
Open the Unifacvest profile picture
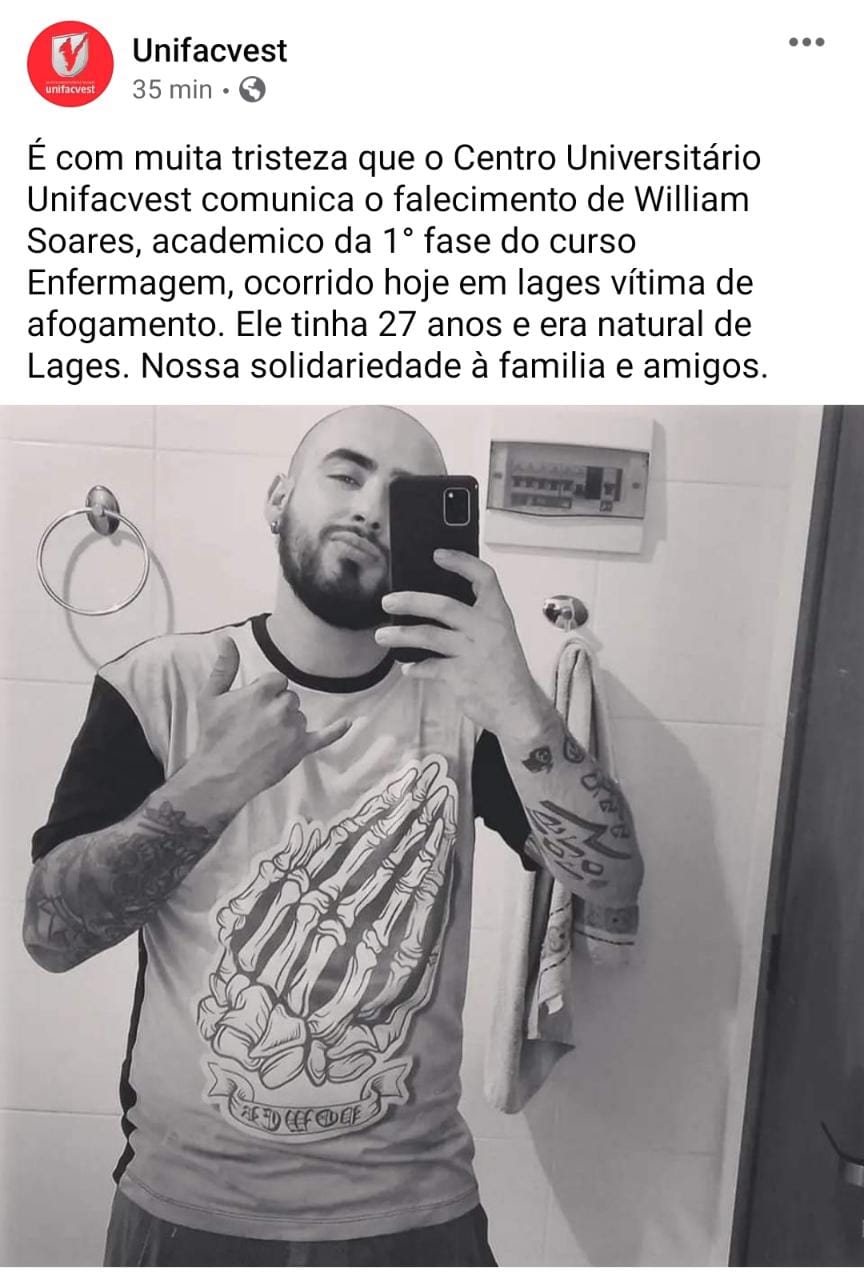click(x=70, y=64)
